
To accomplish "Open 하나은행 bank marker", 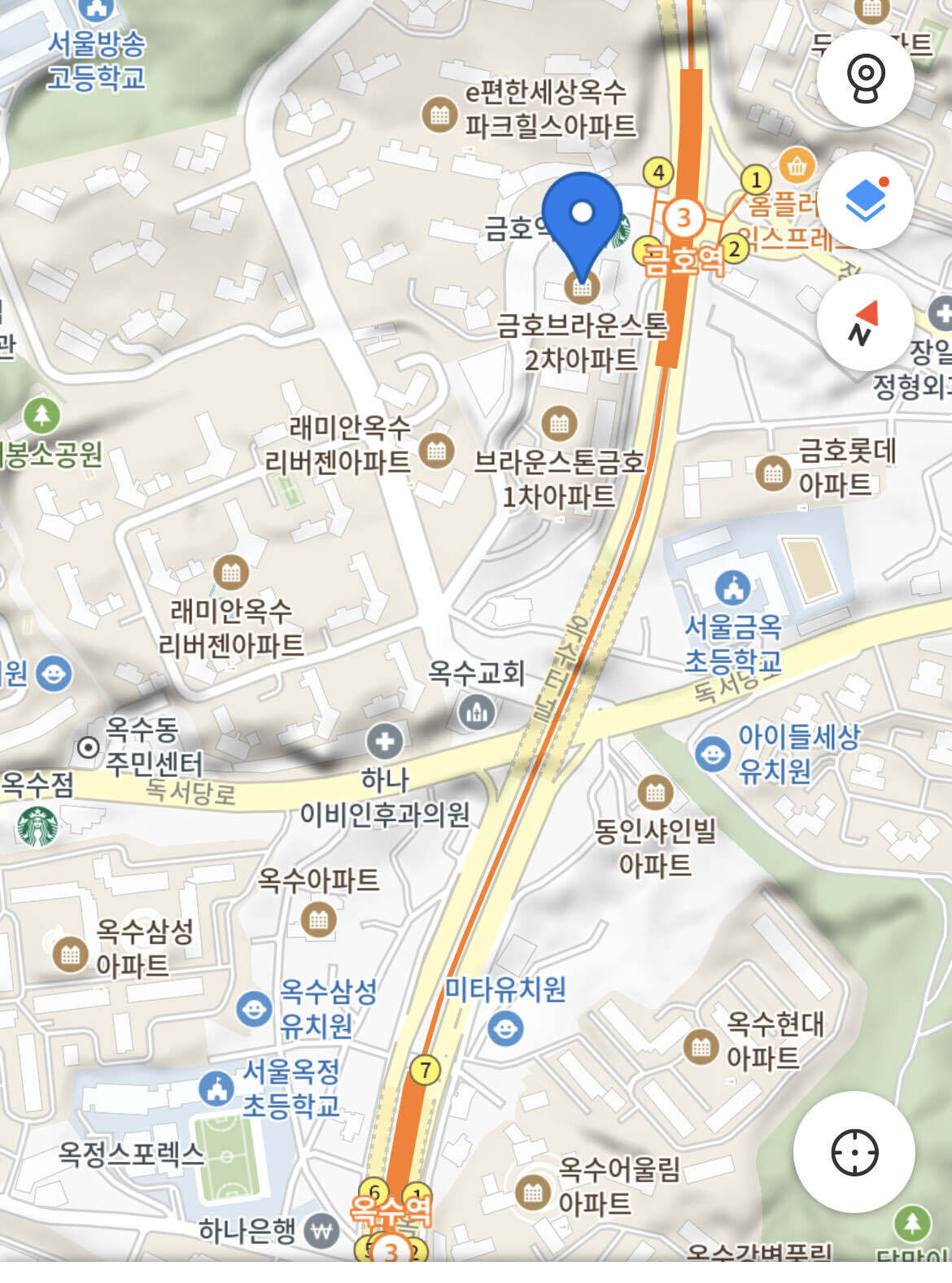I will (x=322, y=1232).
